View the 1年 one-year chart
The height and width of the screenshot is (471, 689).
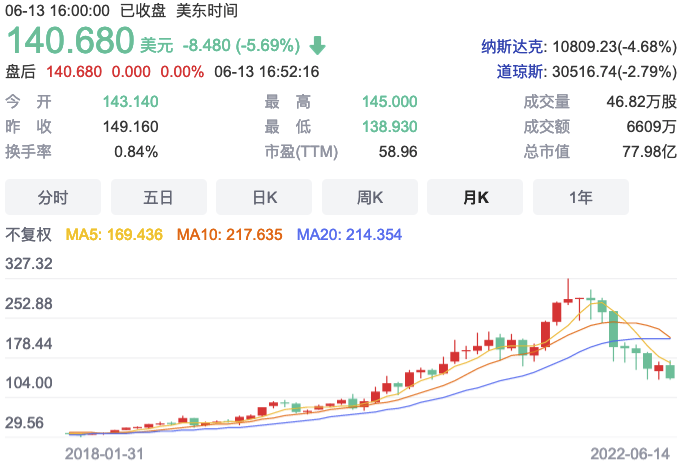[x=580, y=197]
